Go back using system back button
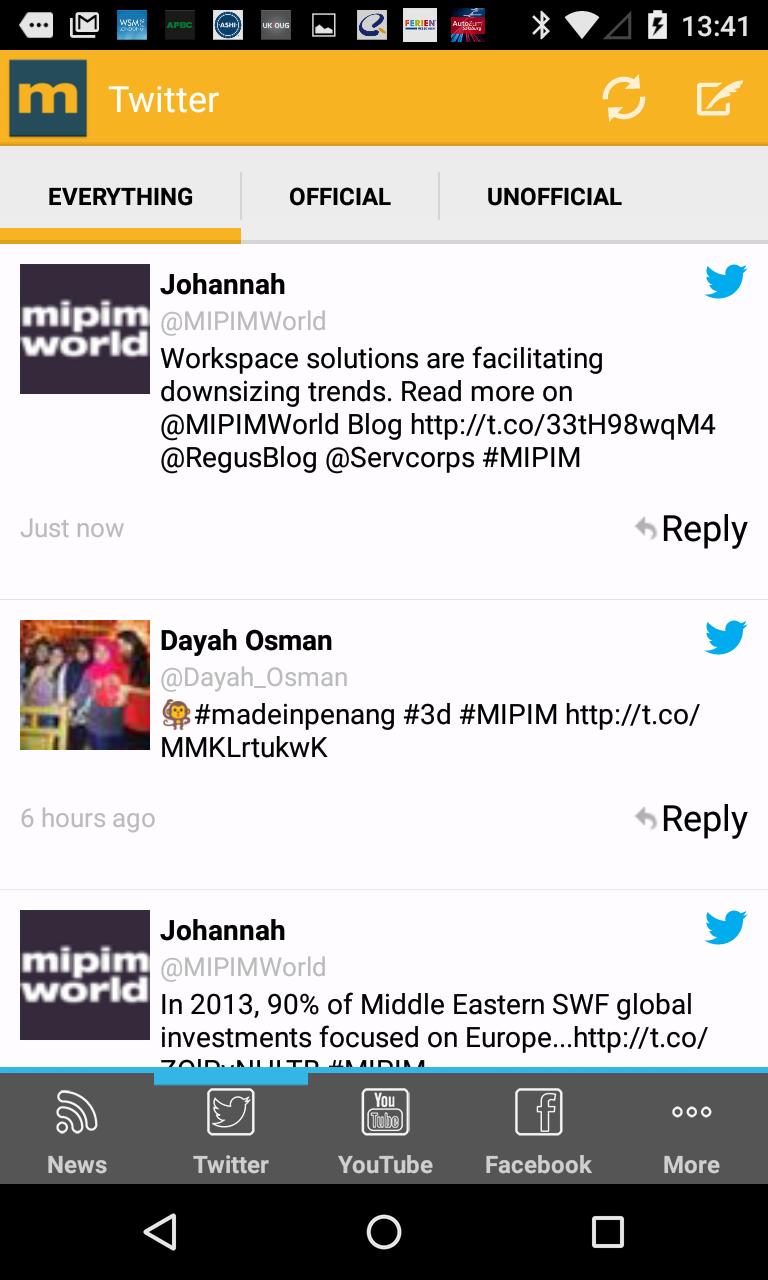This screenshot has height=1280, width=768. (160, 1232)
